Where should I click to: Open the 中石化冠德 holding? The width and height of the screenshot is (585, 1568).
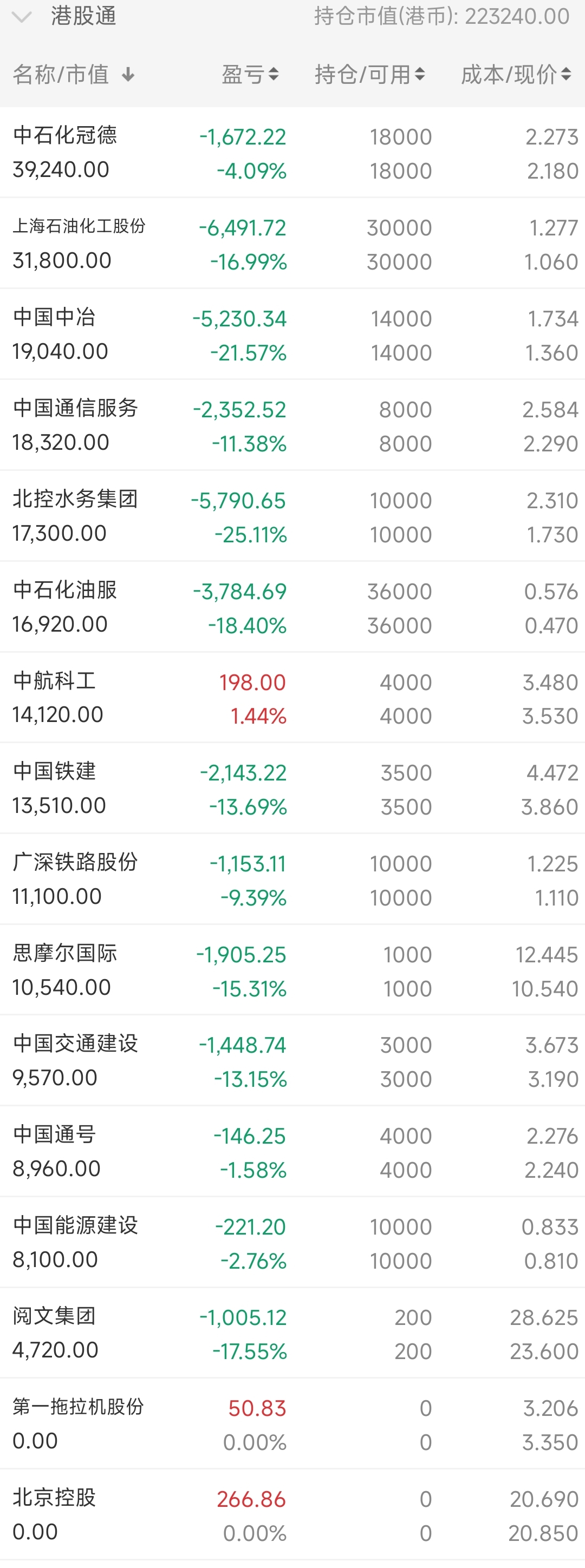[292, 152]
